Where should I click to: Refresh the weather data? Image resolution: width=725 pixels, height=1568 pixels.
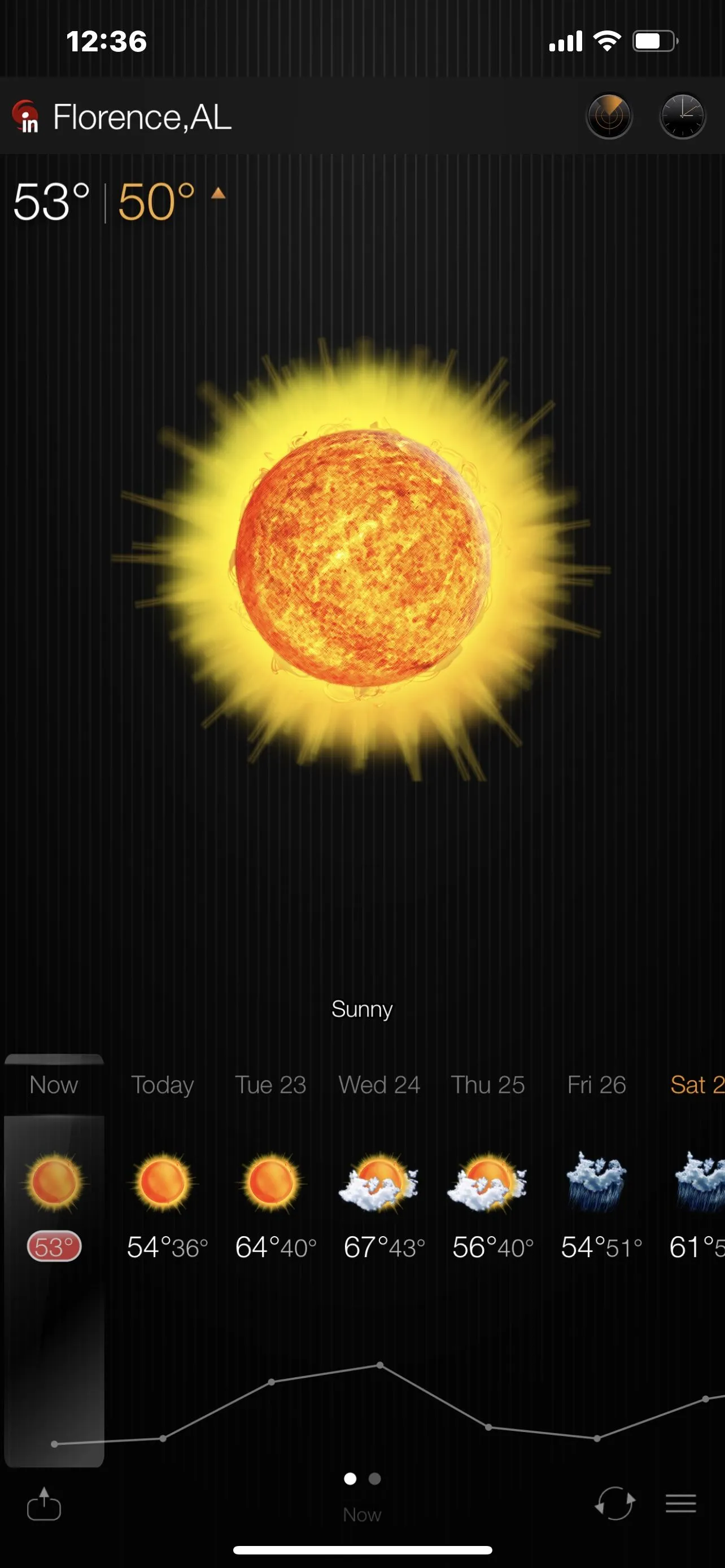pyautogui.click(x=615, y=1504)
